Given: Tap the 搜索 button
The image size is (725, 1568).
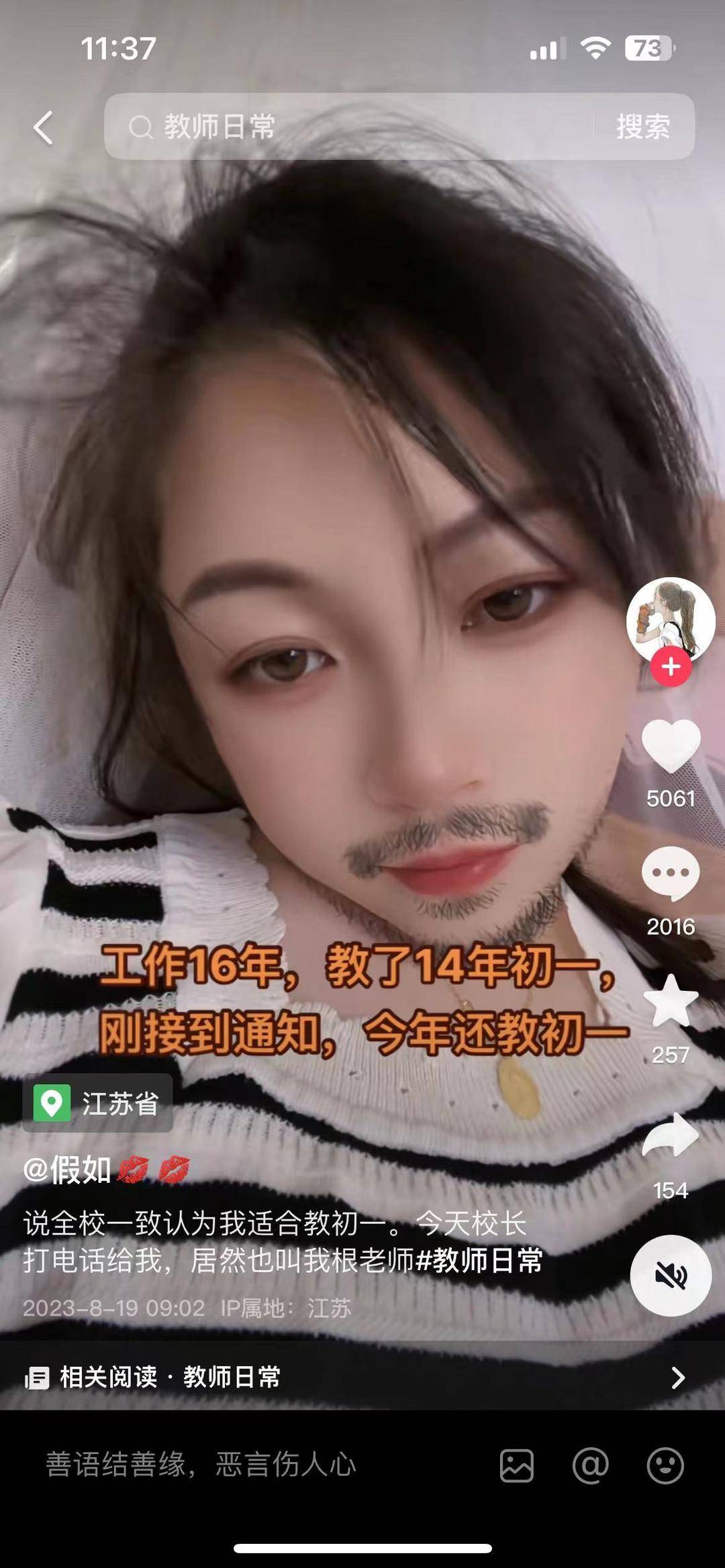Looking at the screenshot, I should tap(643, 127).
